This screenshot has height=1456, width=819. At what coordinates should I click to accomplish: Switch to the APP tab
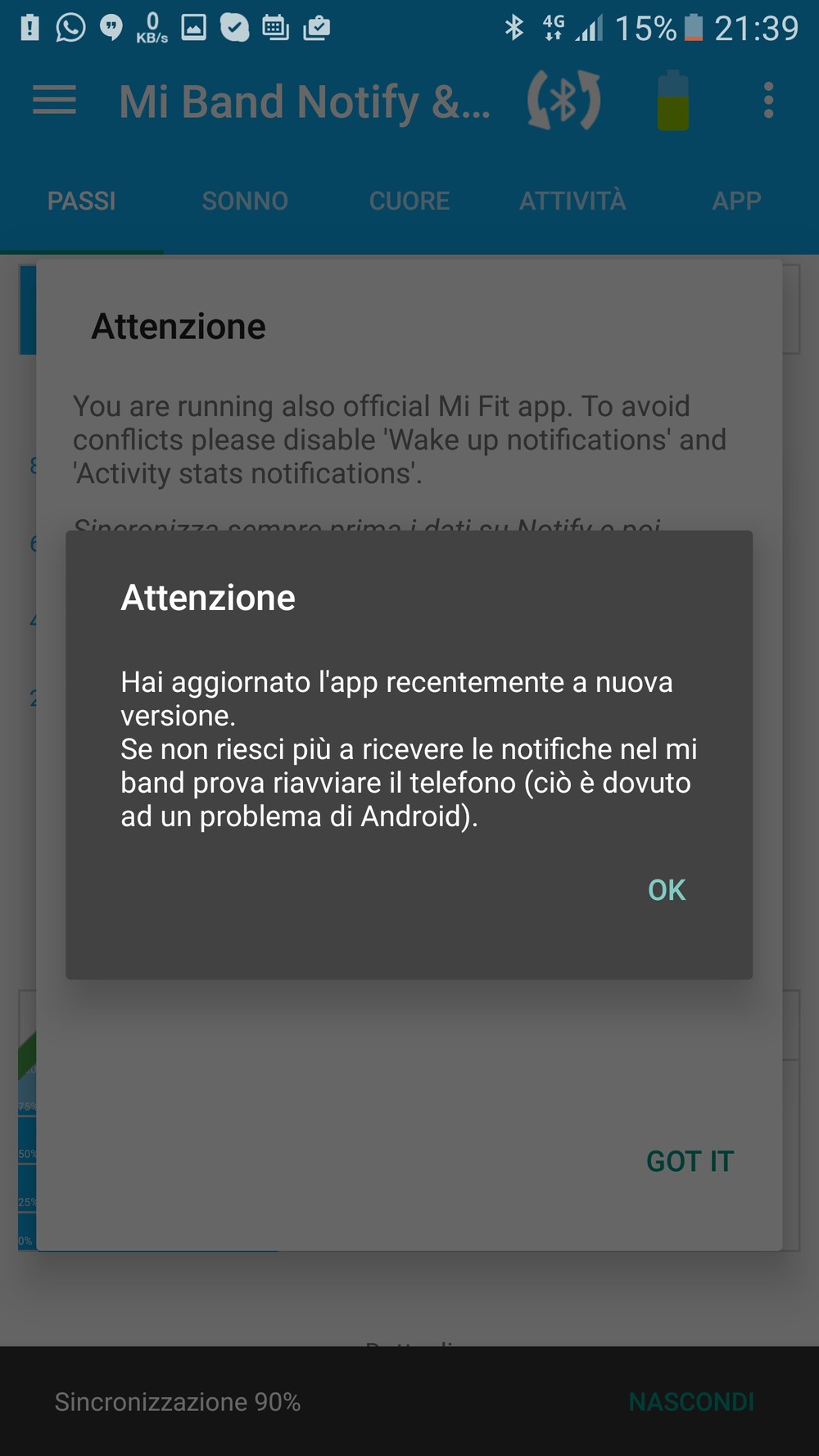click(736, 201)
